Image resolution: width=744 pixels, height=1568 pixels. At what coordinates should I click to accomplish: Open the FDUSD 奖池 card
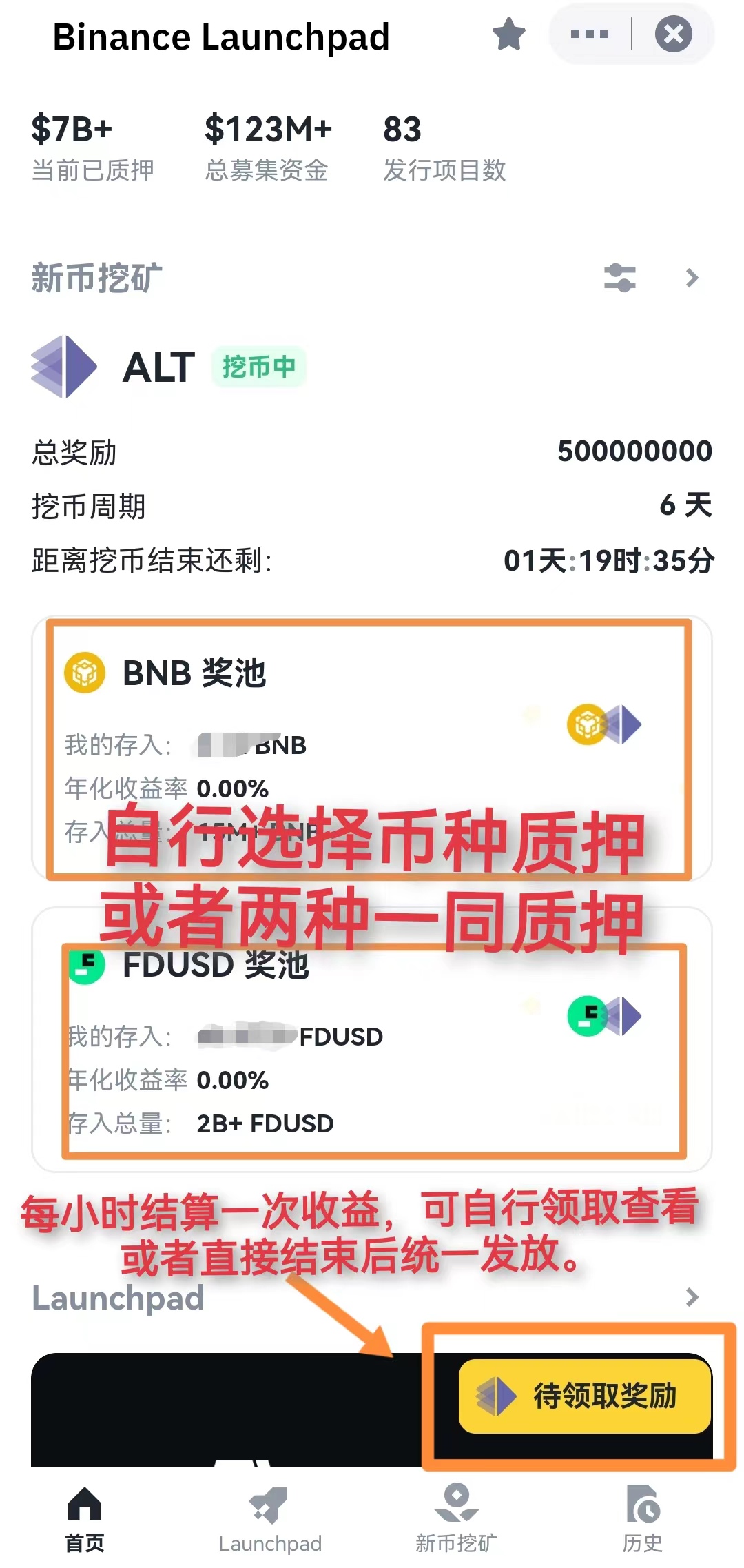pyautogui.click(x=371, y=1039)
